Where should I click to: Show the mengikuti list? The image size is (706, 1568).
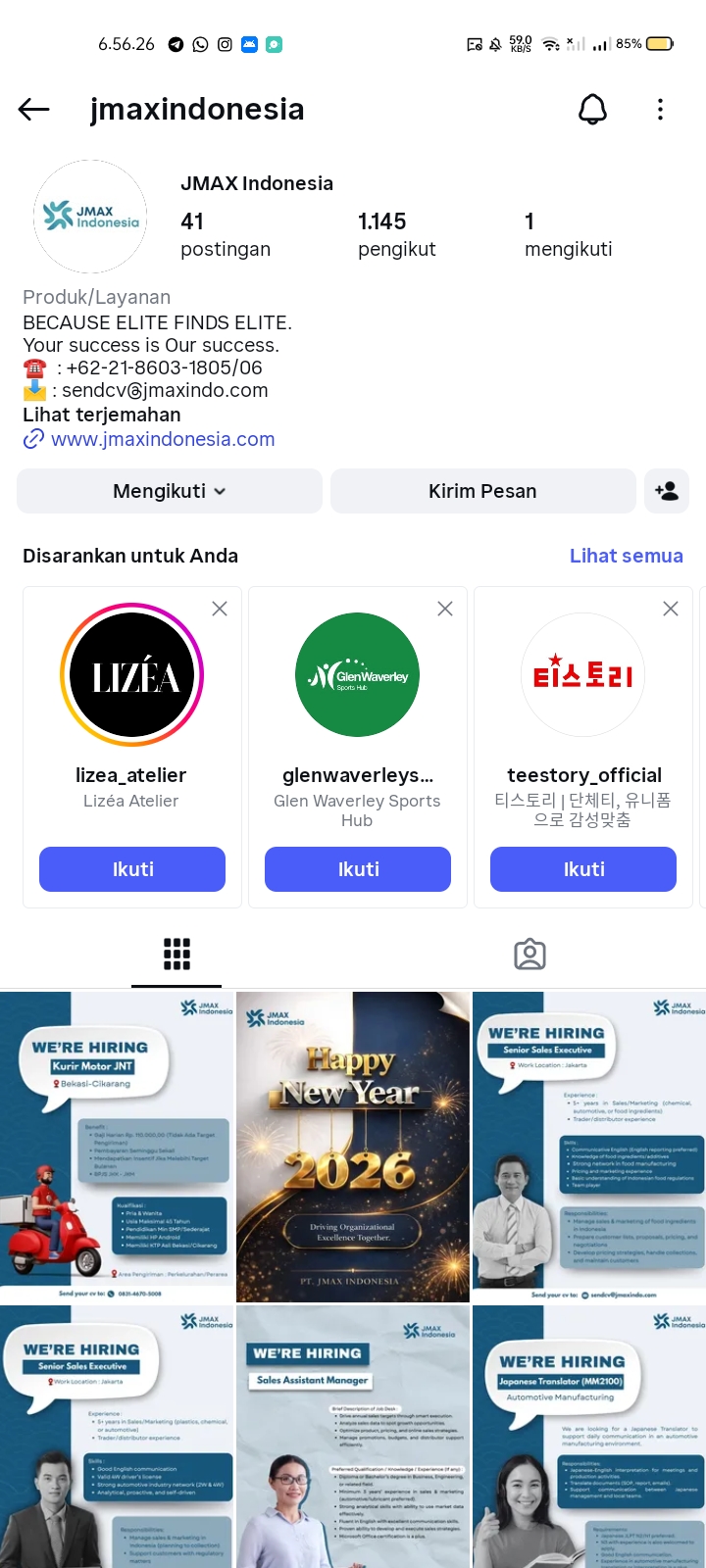568,235
